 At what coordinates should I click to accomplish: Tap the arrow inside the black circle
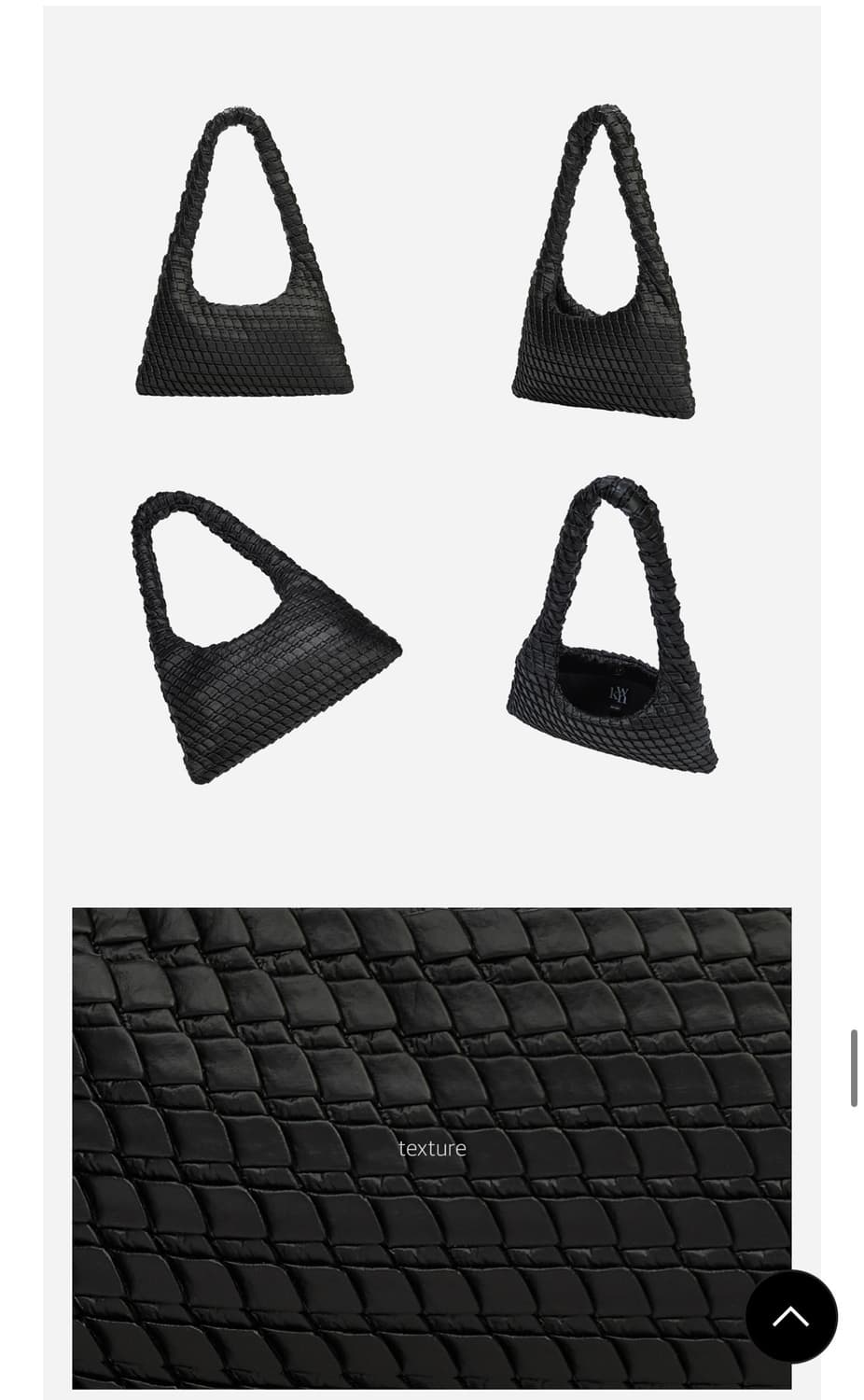[792, 1314]
